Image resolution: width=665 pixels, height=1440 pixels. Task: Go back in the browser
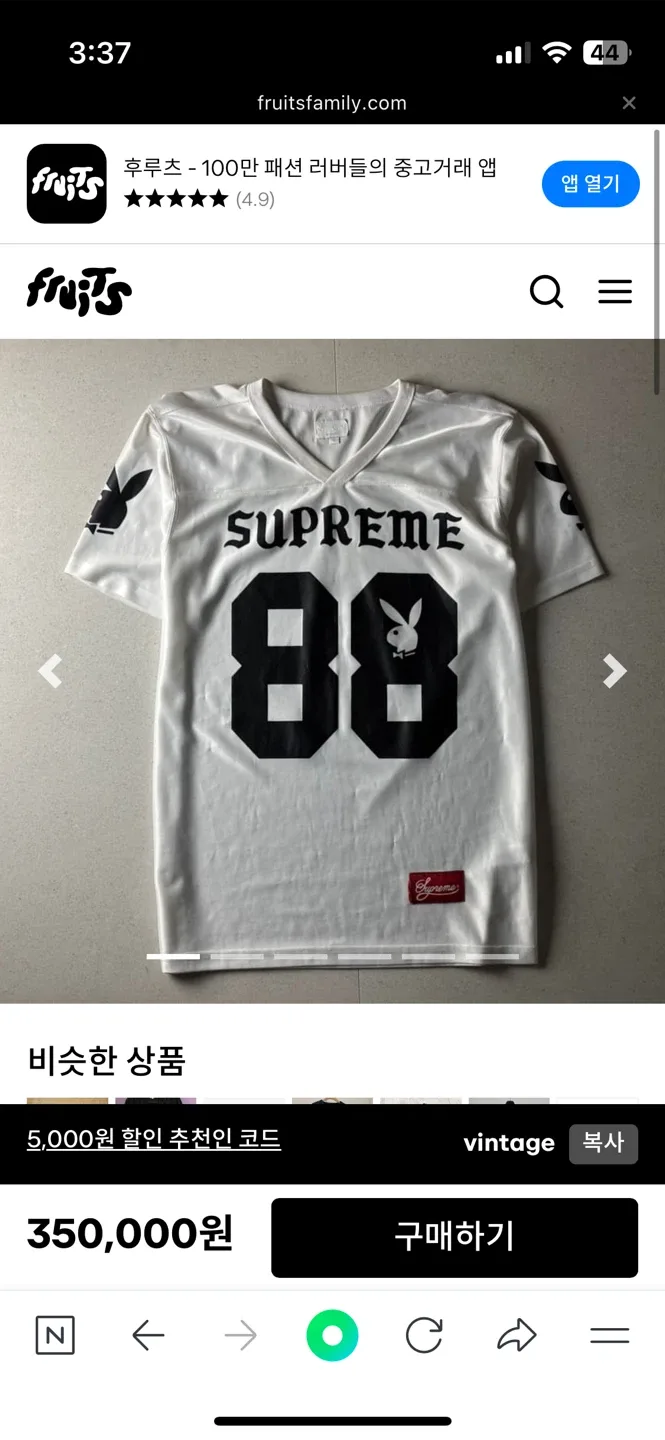(x=148, y=1336)
